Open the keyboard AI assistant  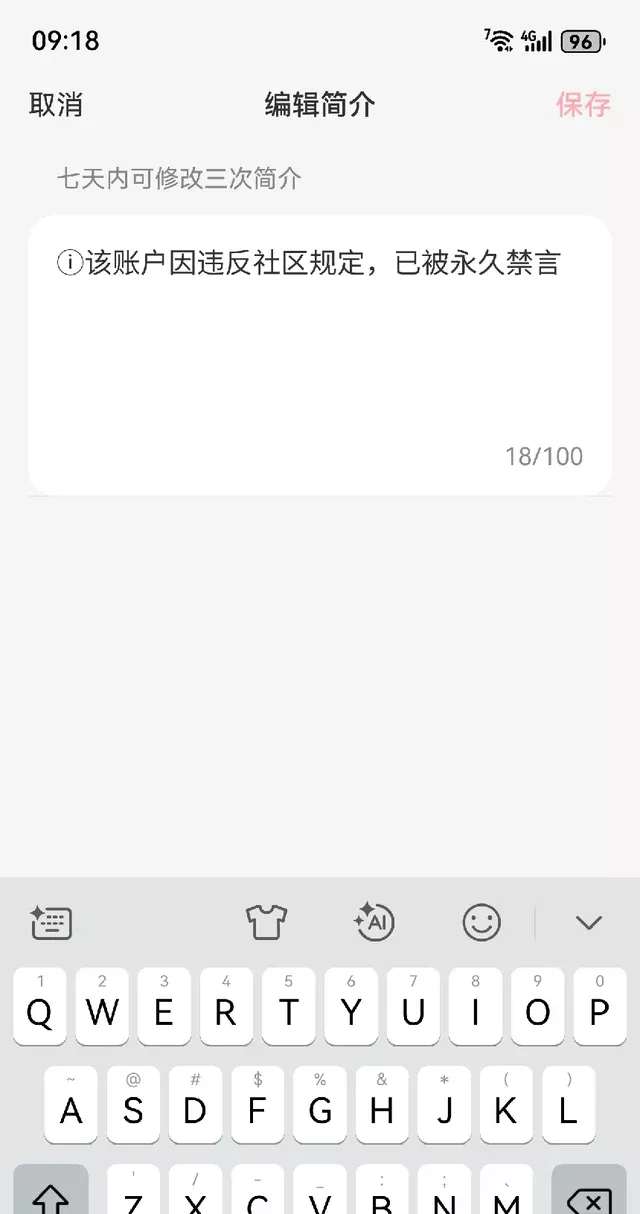tap(374, 922)
